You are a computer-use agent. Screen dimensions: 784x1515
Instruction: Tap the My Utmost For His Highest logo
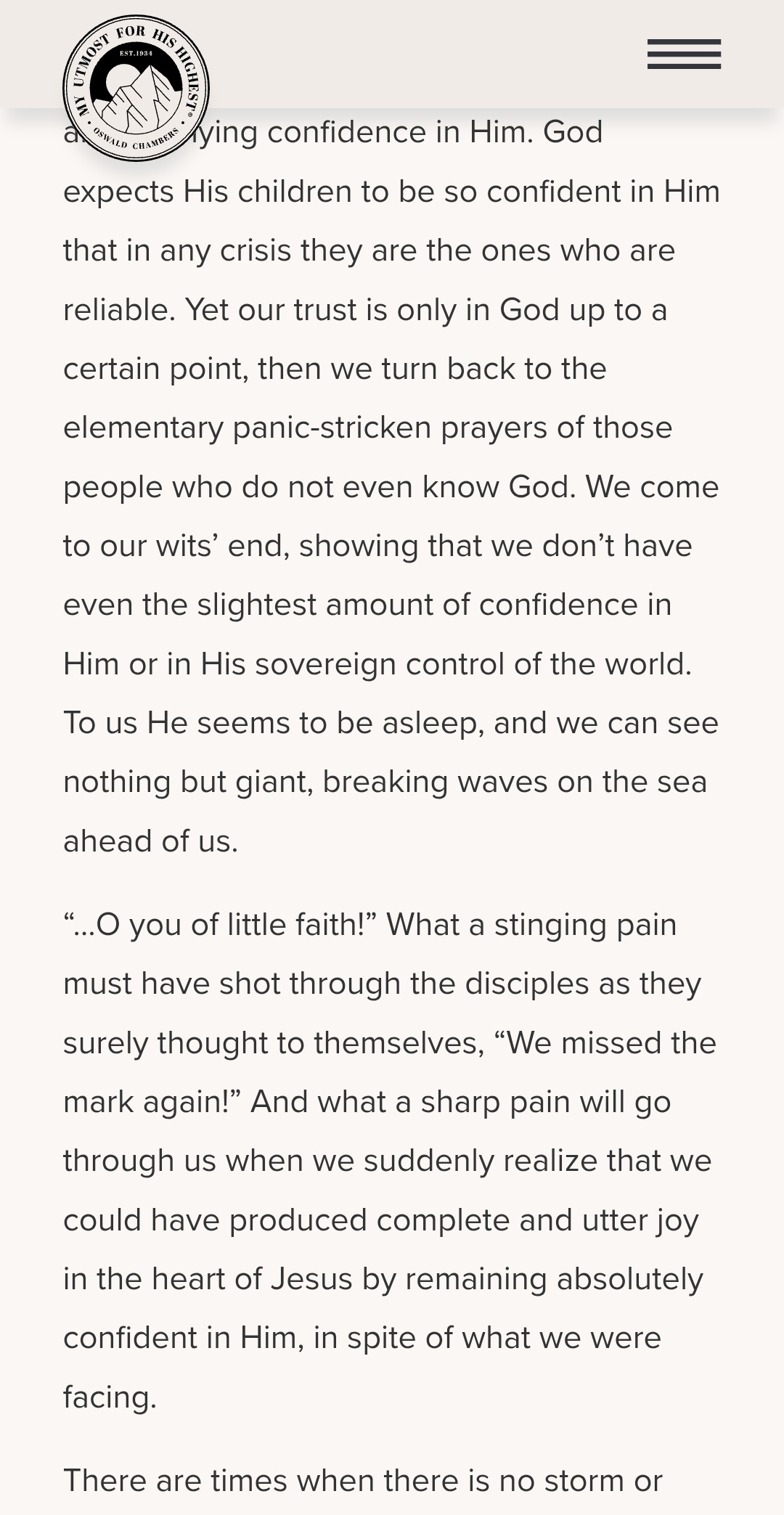pos(136,89)
